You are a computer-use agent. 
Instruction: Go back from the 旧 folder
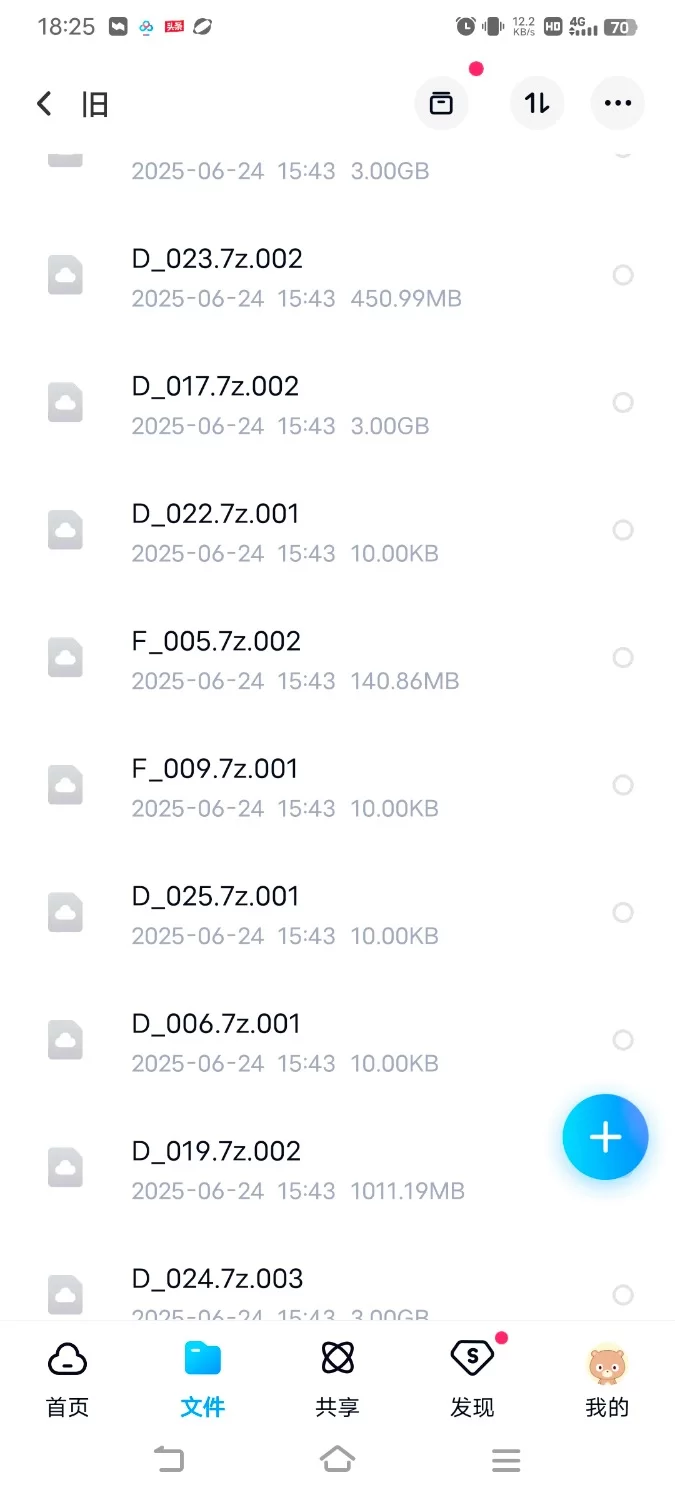(x=44, y=103)
